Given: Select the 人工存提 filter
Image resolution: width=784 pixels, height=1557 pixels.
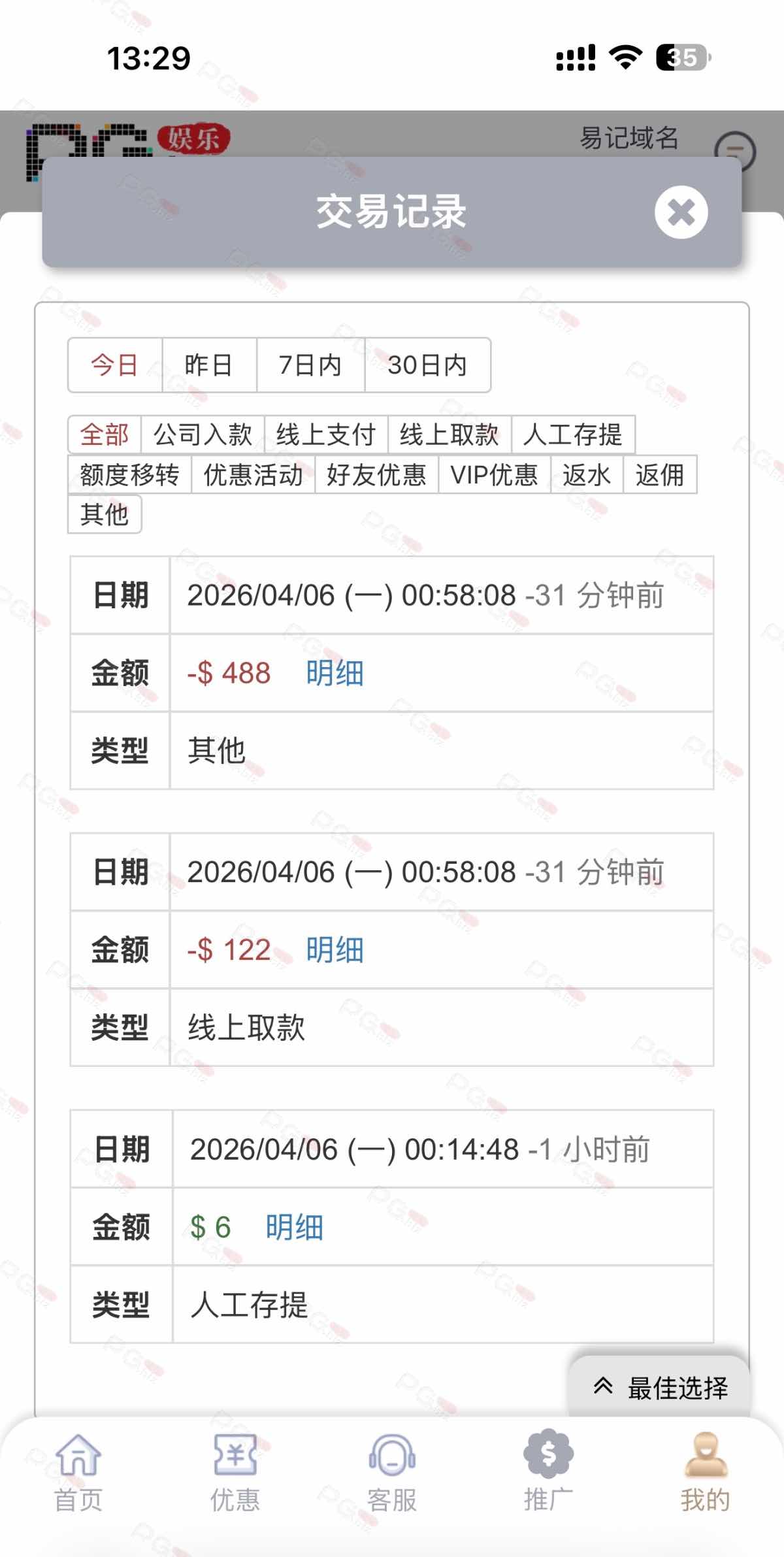Looking at the screenshot, I should pyautogui.click(x=573, y=434).
